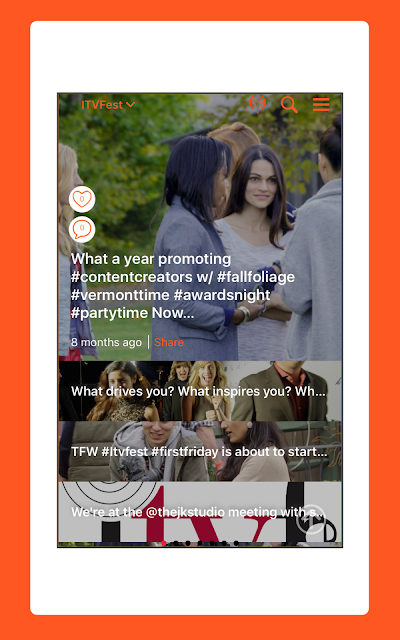
Task: Open the 'TFW #Itvfest #firstfriday' post
Action: point(200,451)
